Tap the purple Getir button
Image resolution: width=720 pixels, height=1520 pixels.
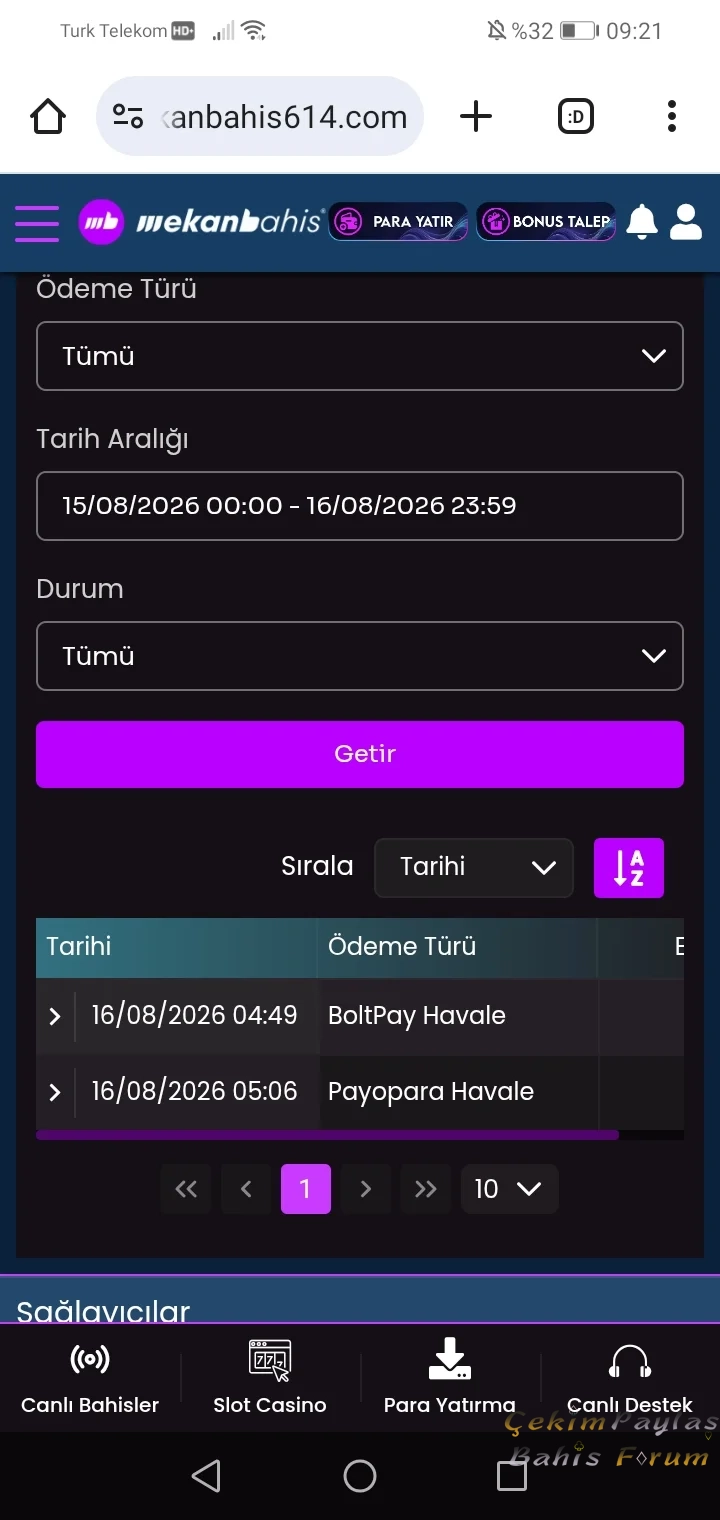coord(360,754)
